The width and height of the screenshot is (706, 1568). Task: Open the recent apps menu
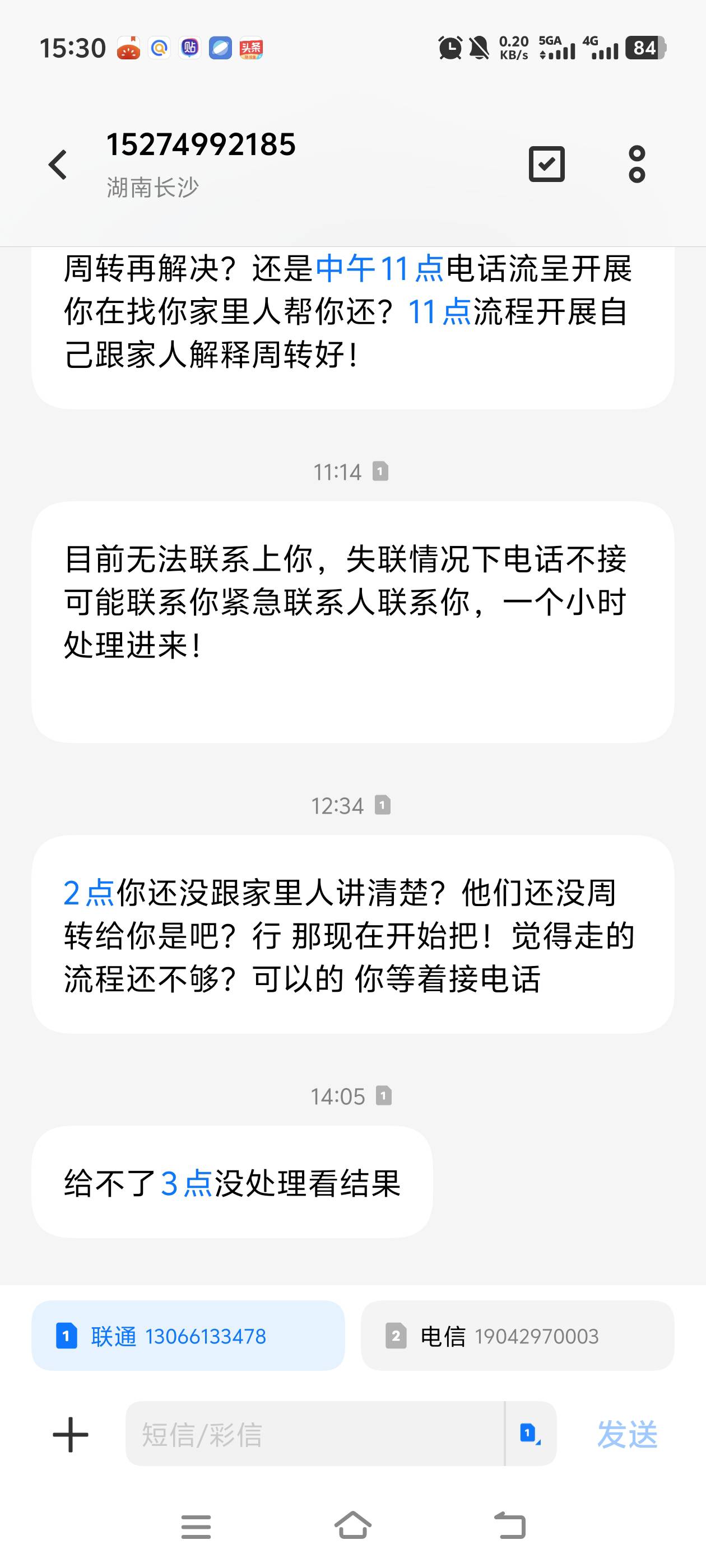[196, 1526]
